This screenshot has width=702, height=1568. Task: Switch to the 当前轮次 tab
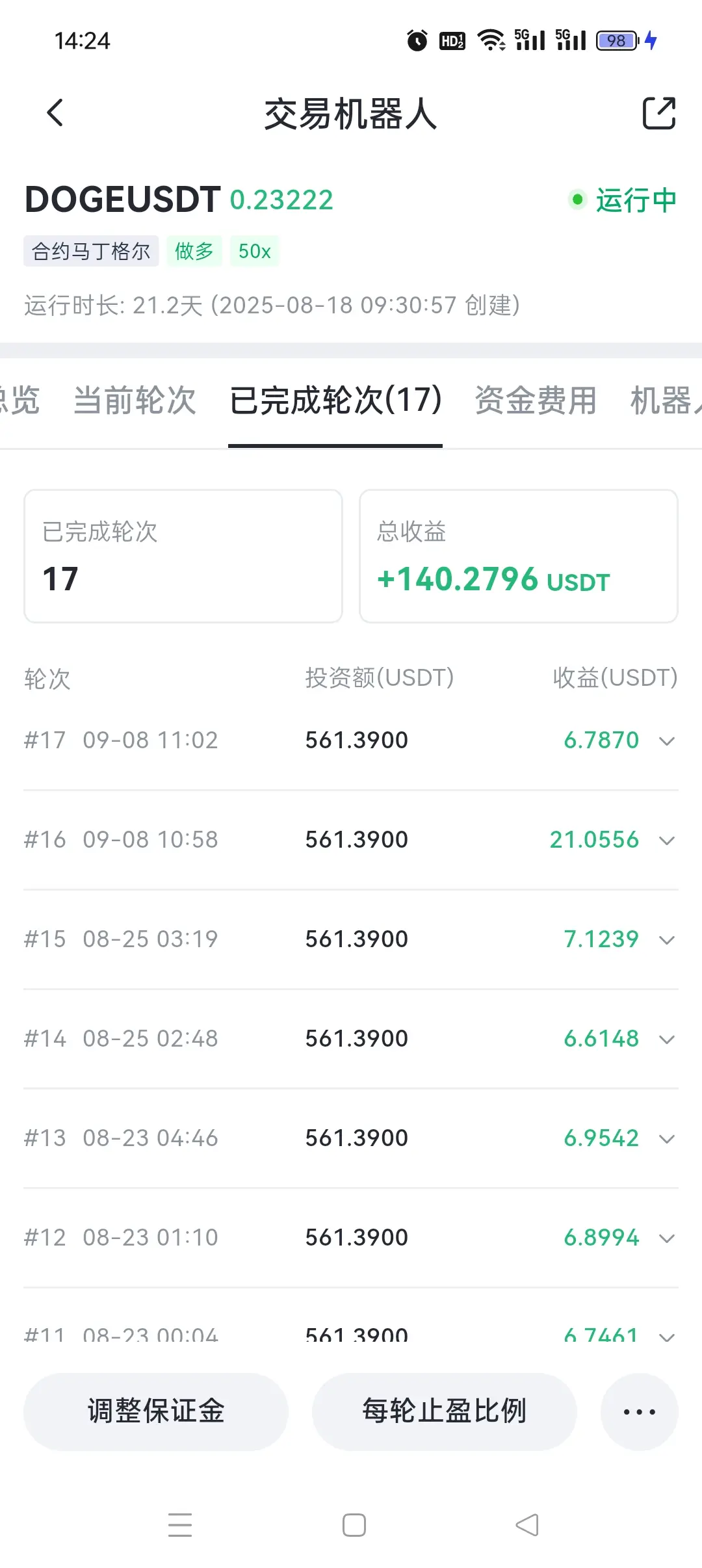click(x=135, y=400)
